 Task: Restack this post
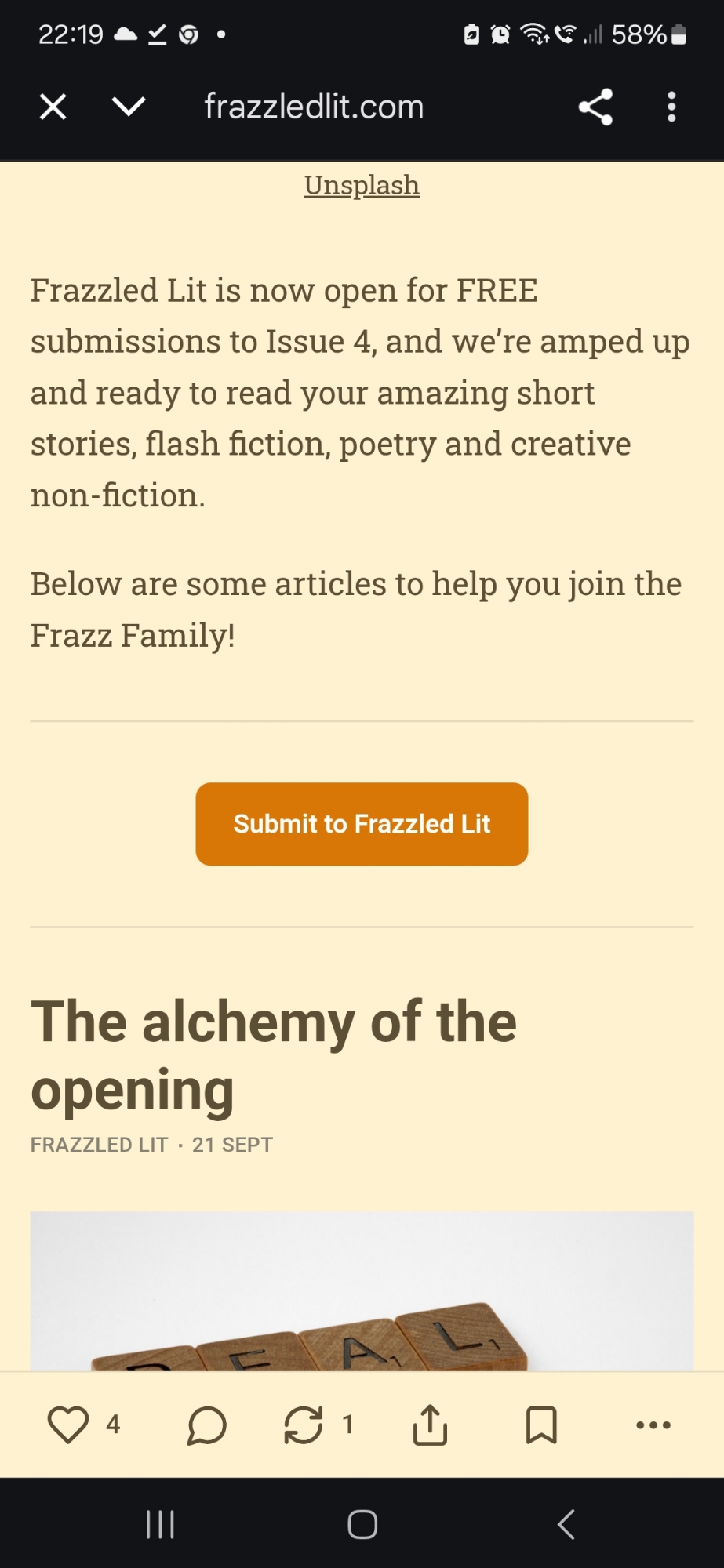(304, 1425)
